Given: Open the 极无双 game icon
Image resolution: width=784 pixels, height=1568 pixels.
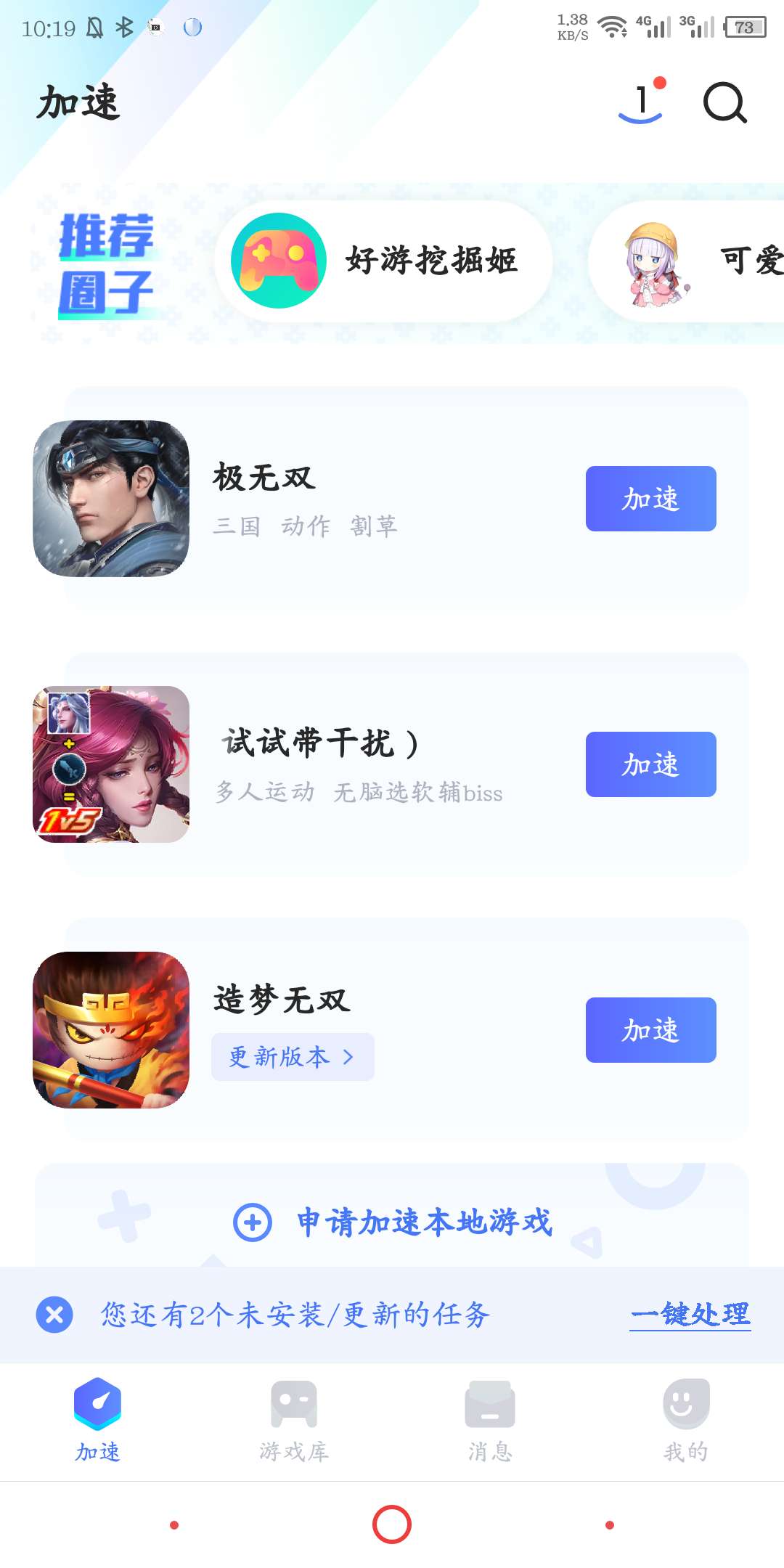Looking at the screenshot, I should pyautogui.click(x=111, y=499).
